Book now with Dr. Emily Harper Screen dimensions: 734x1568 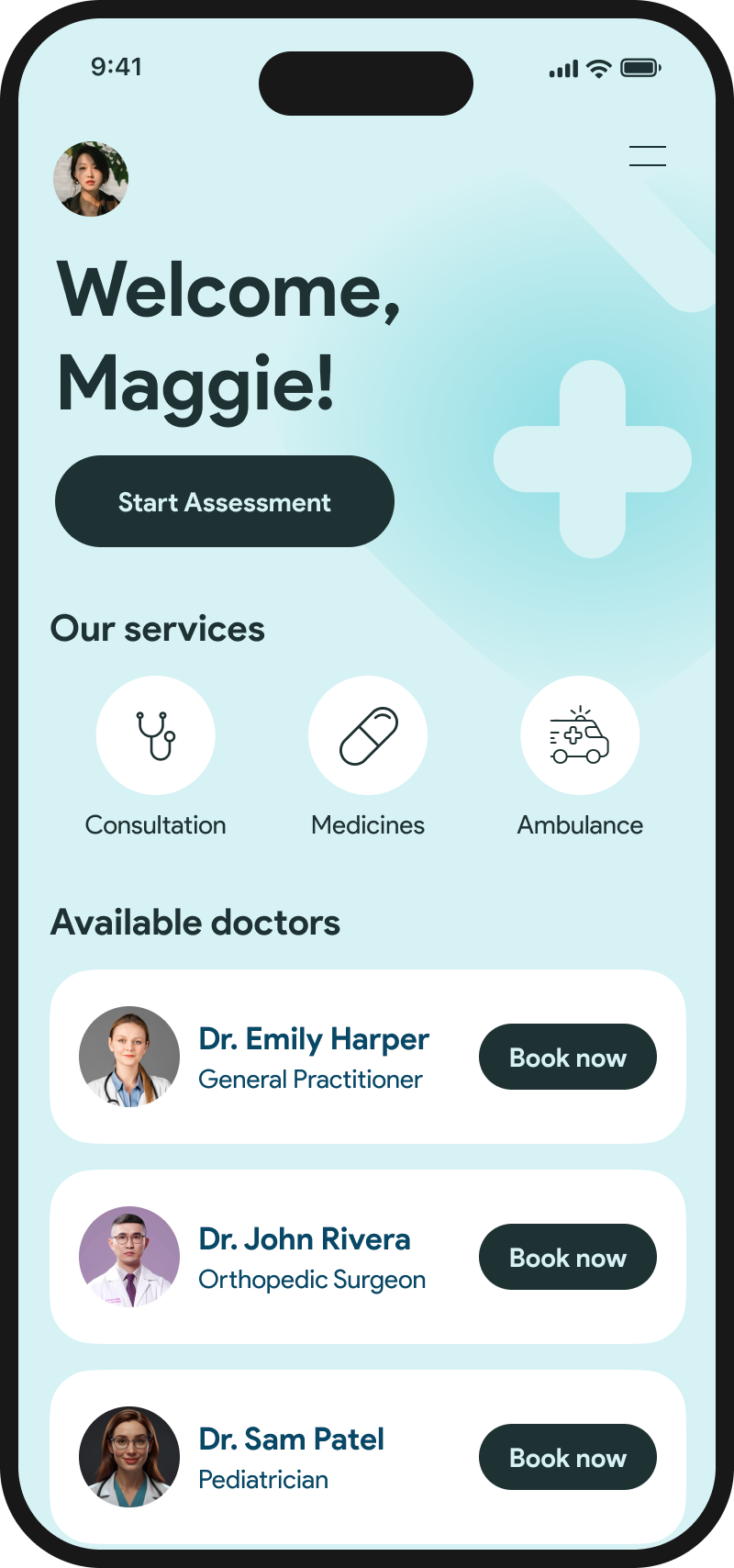pos(568,1057)
